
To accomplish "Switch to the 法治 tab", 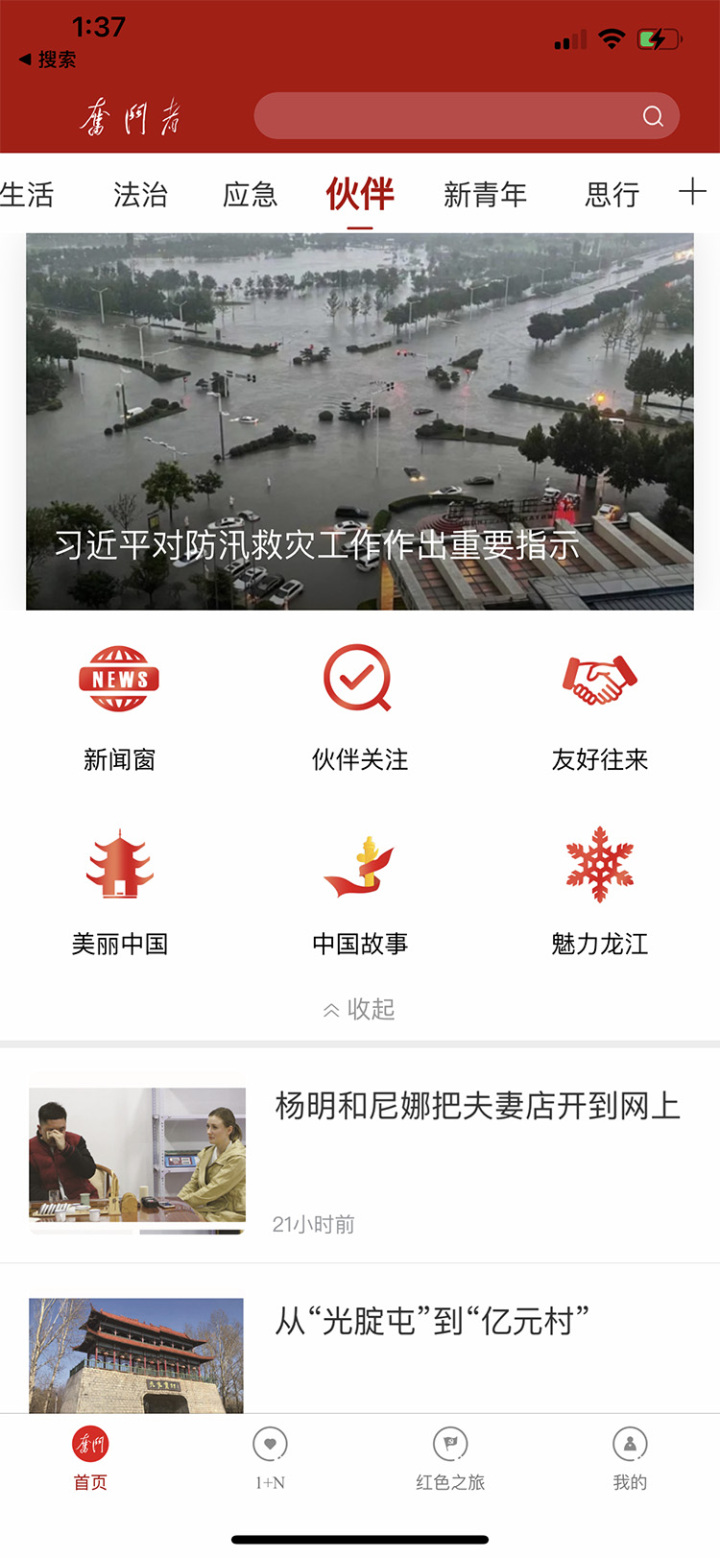I will 140,195.
